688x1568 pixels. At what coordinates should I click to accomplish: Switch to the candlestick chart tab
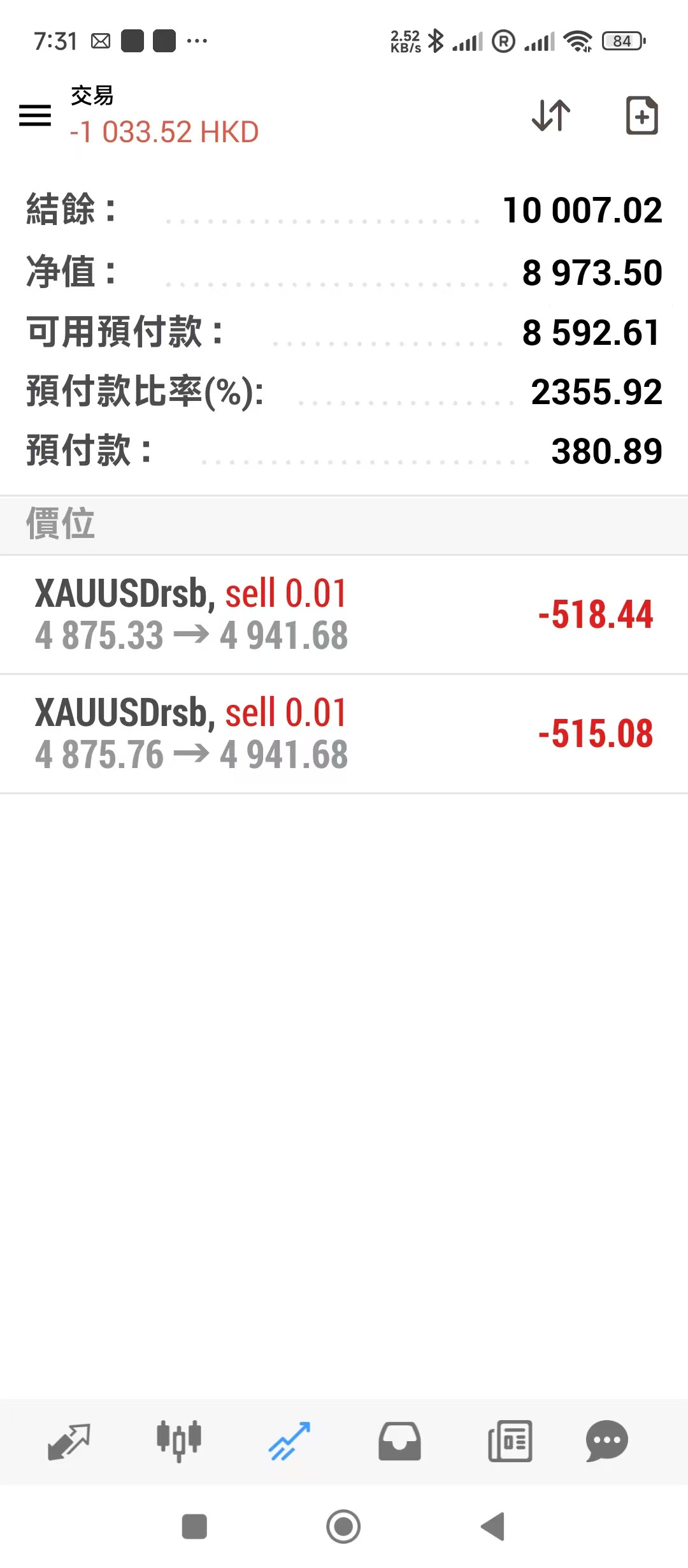(x=179, y=1441)
